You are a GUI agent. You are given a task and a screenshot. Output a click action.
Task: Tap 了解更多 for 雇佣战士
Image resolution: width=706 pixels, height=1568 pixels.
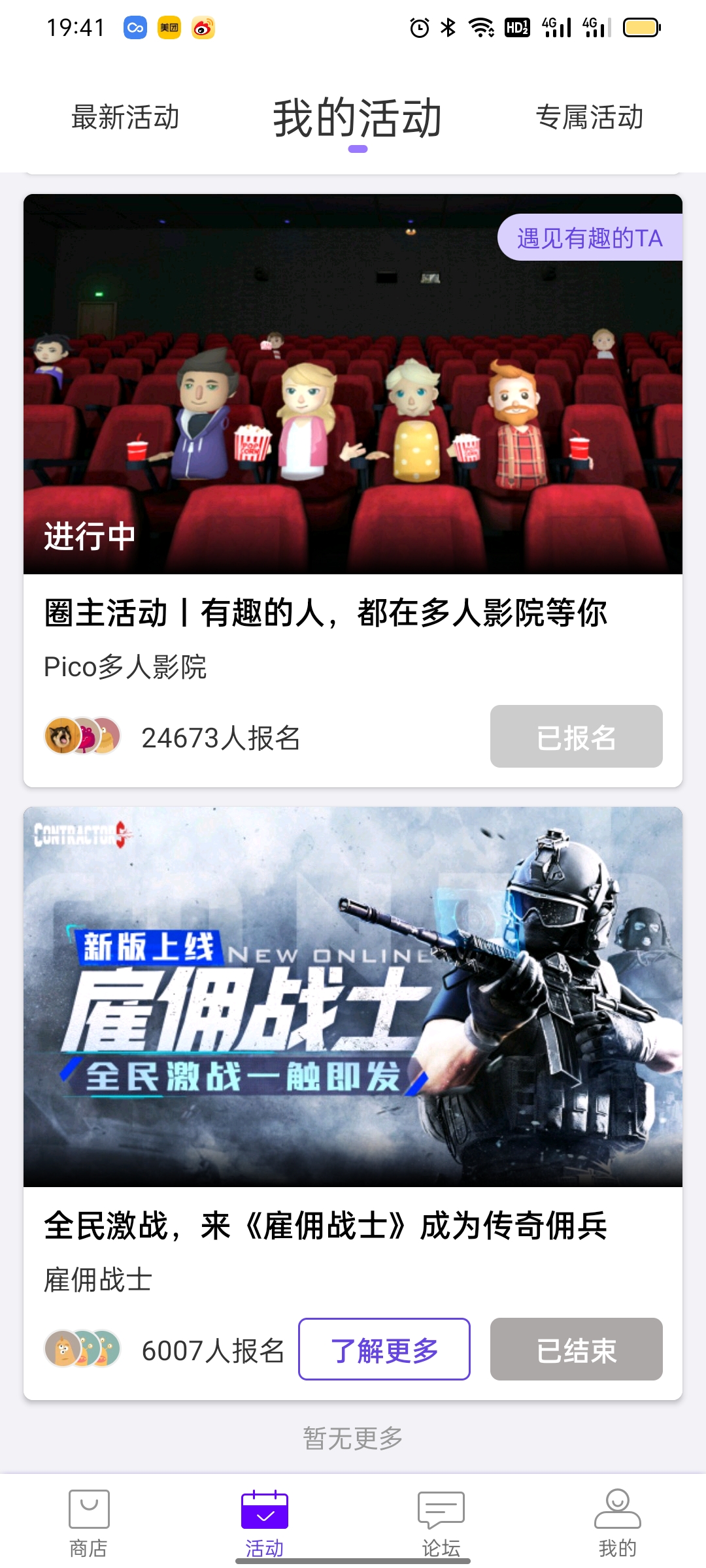(384, 1349)
